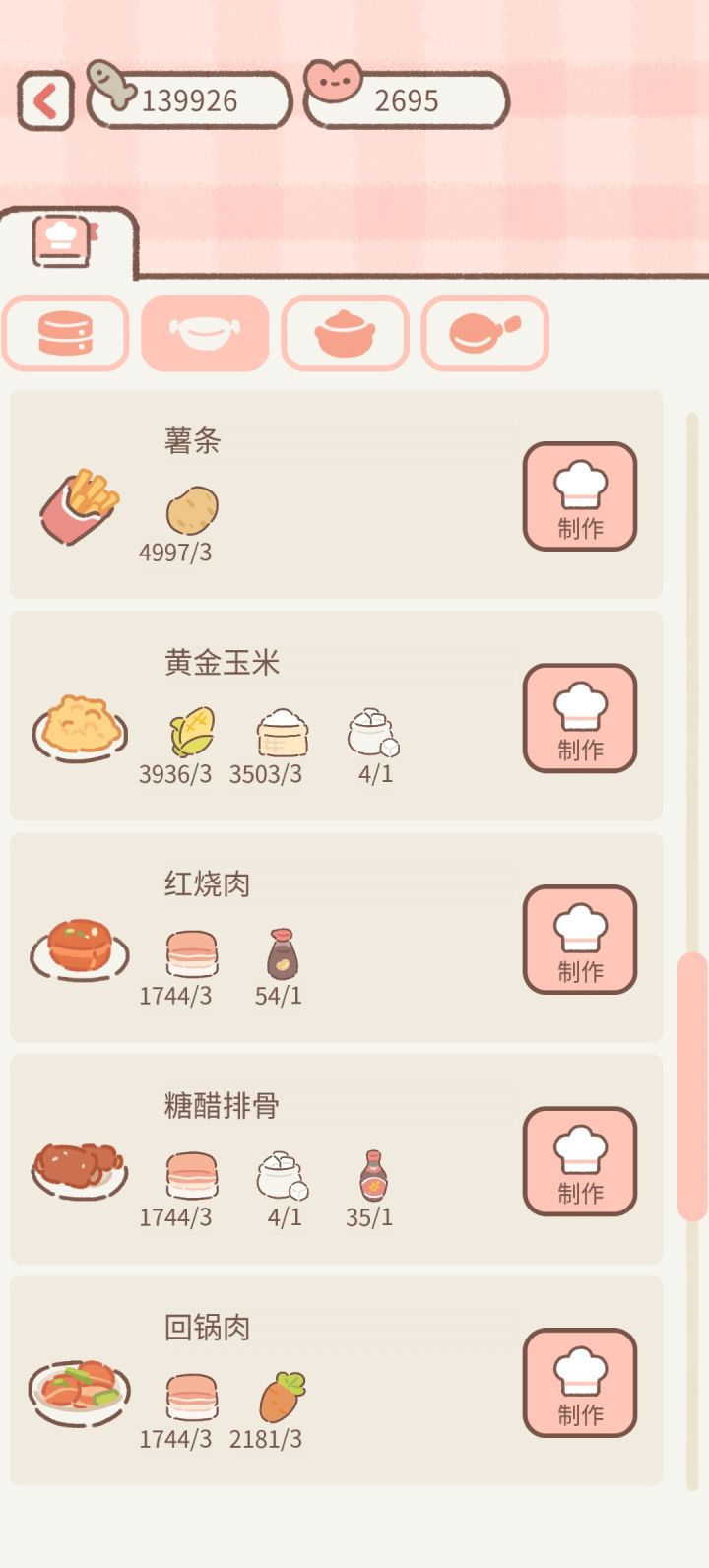Go back with the red arrow button
Image resolution: width=709 pixels, height=1568 pixels.
pos(43,98)
